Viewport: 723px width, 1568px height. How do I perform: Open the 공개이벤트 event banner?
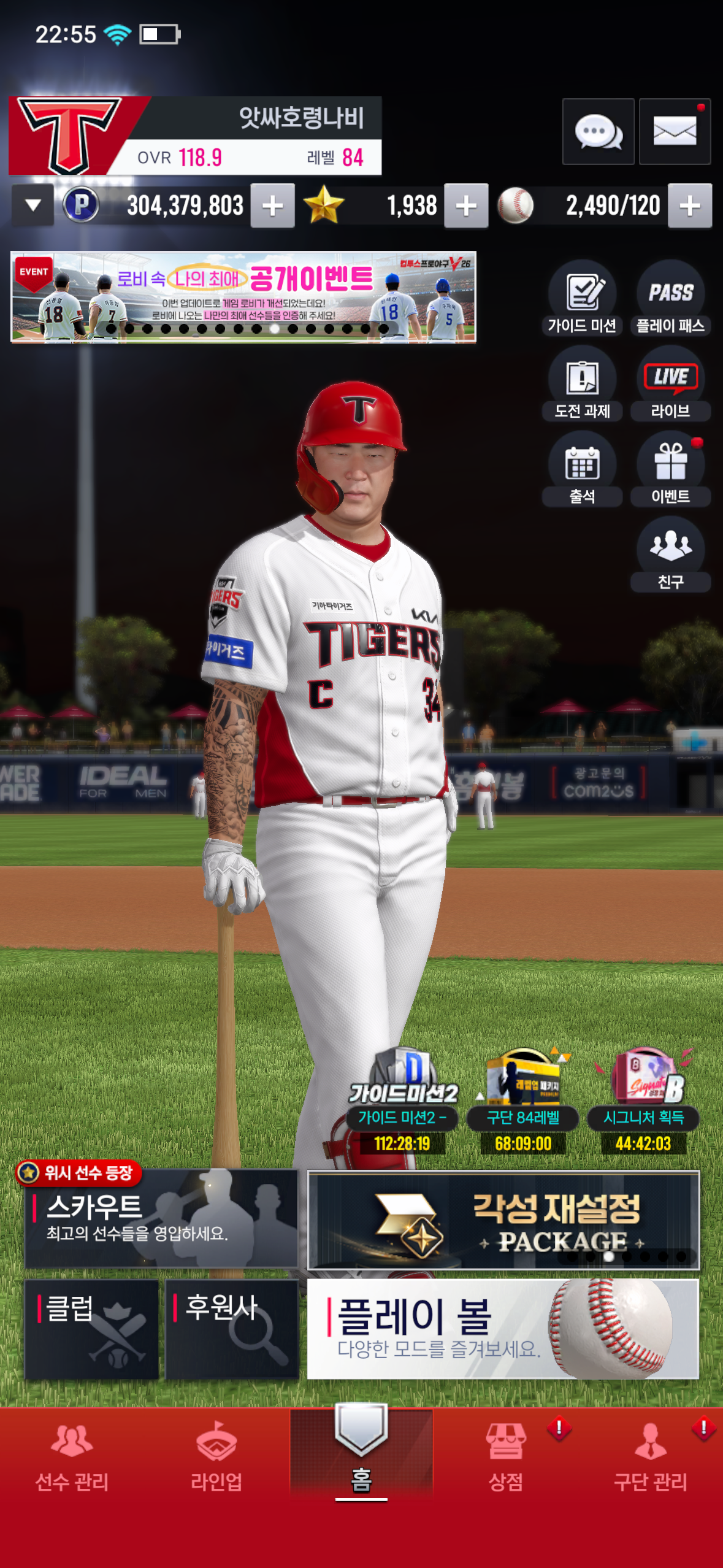(x=243, y=297)
